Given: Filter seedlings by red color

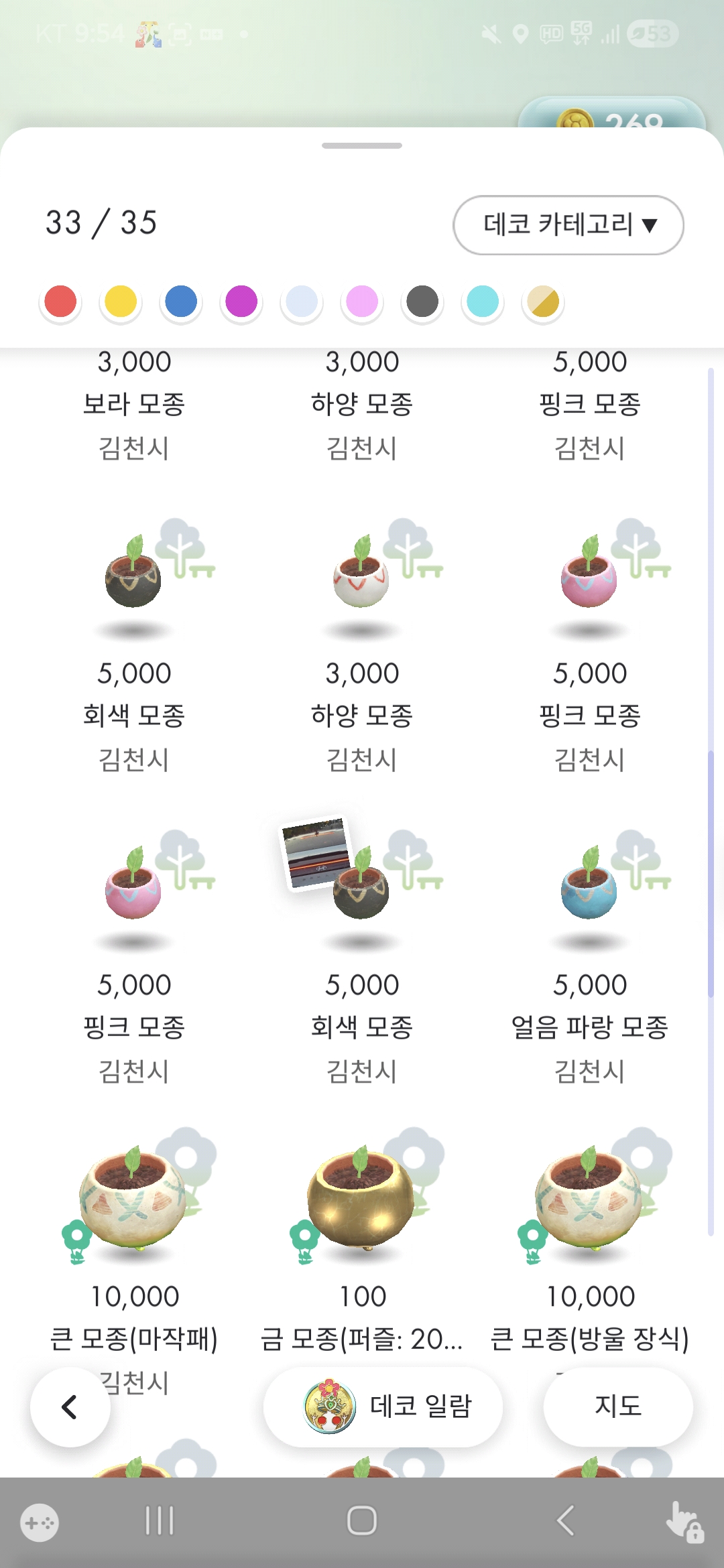Looking at the screenshot, I should point(60,302).
